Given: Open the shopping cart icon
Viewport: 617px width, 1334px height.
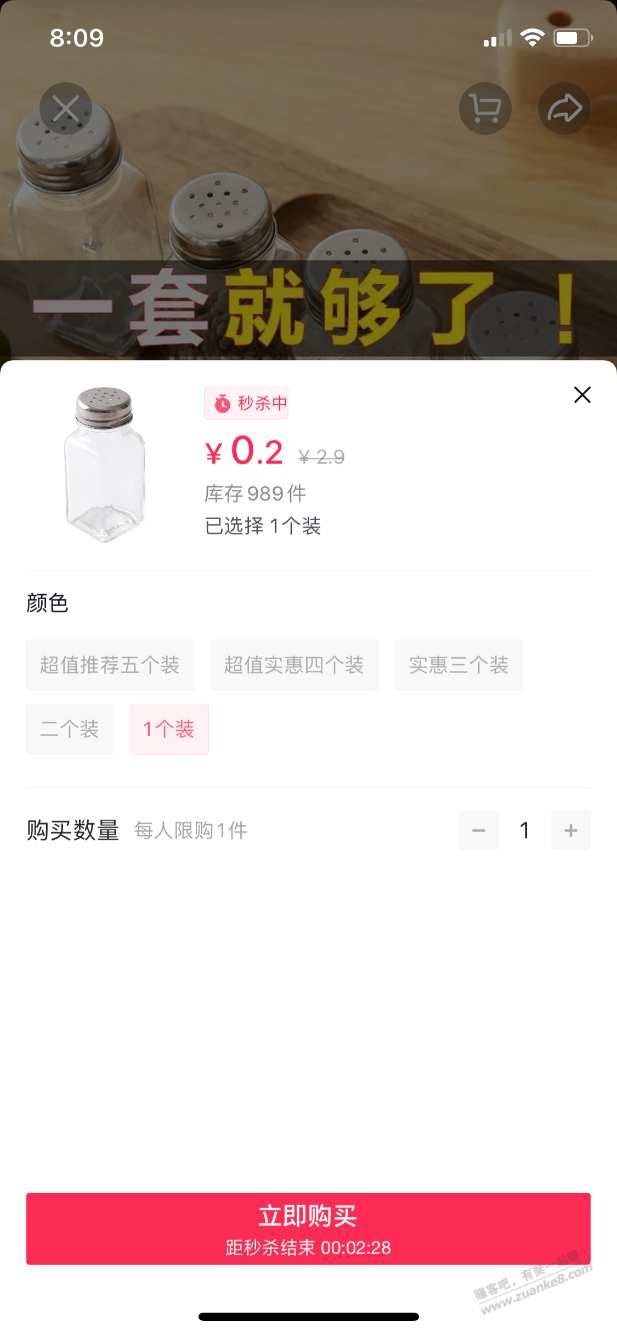Looking at the screenshot, I should 485,108.
